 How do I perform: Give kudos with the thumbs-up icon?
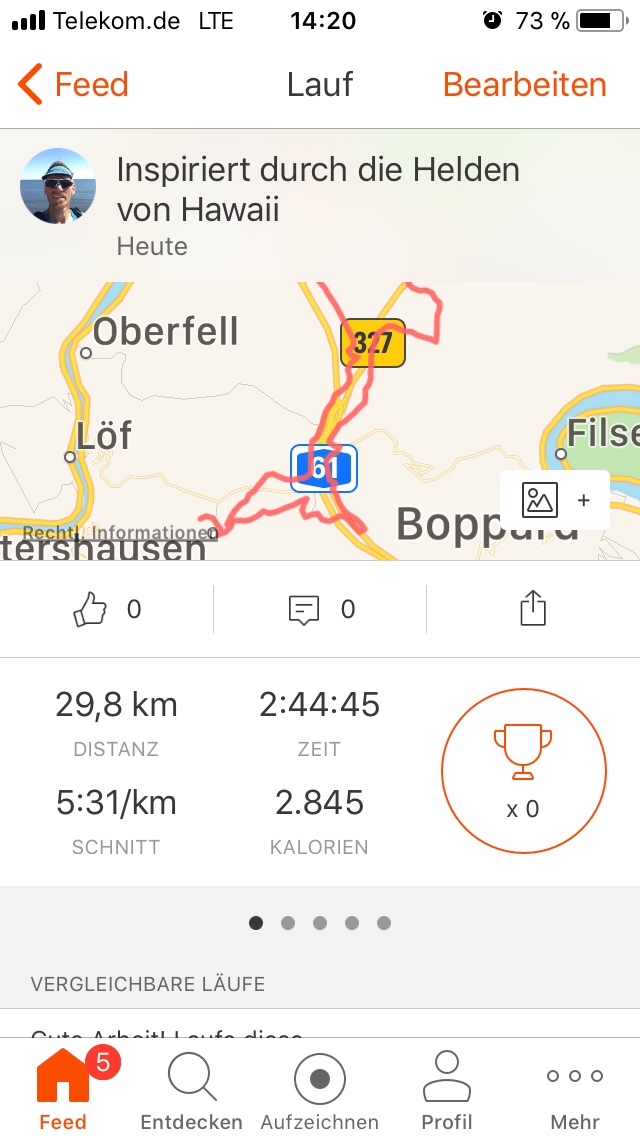point(91,609)
